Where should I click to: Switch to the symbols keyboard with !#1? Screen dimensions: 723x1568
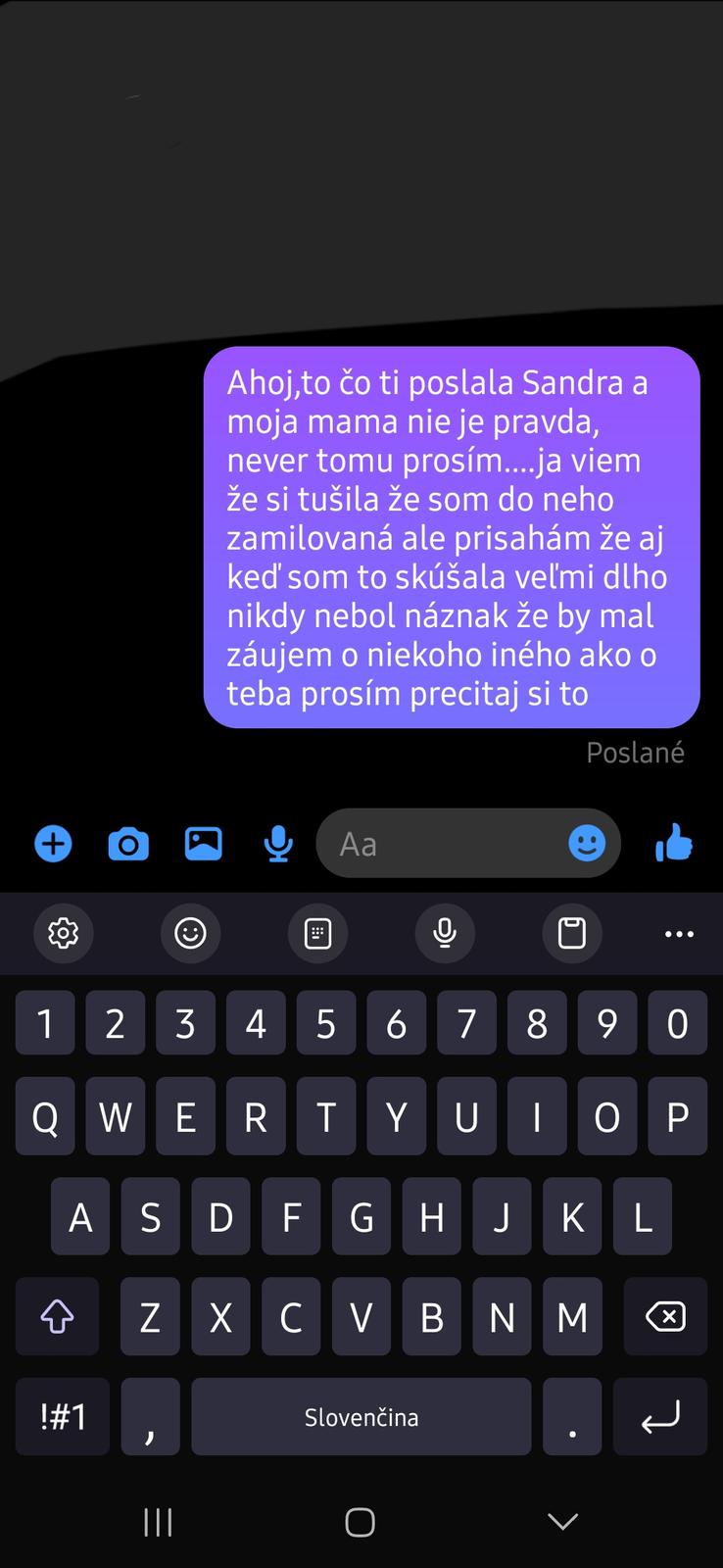[x=63, y=1416]
